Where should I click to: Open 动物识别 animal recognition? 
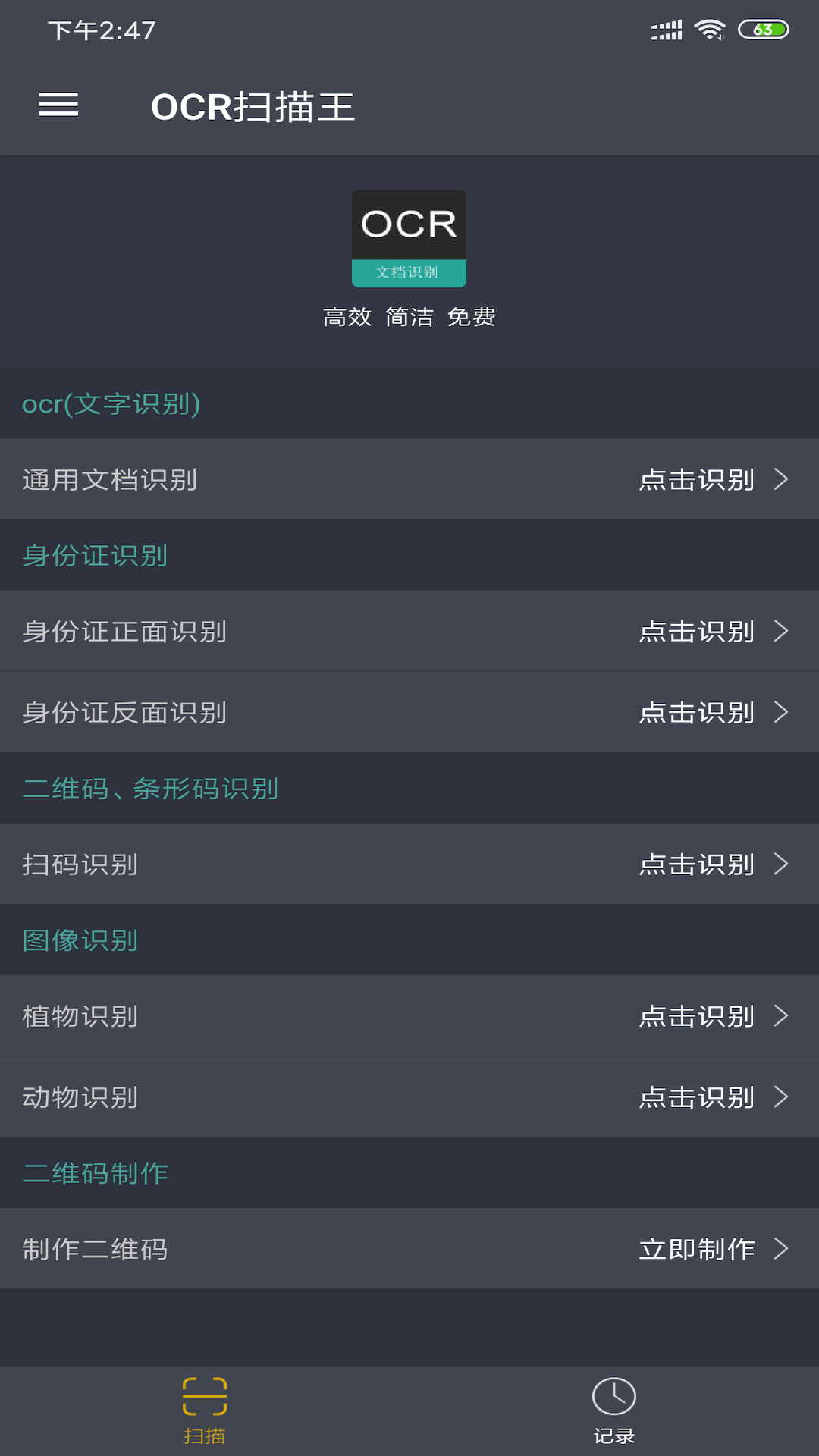pos(409,1097)
